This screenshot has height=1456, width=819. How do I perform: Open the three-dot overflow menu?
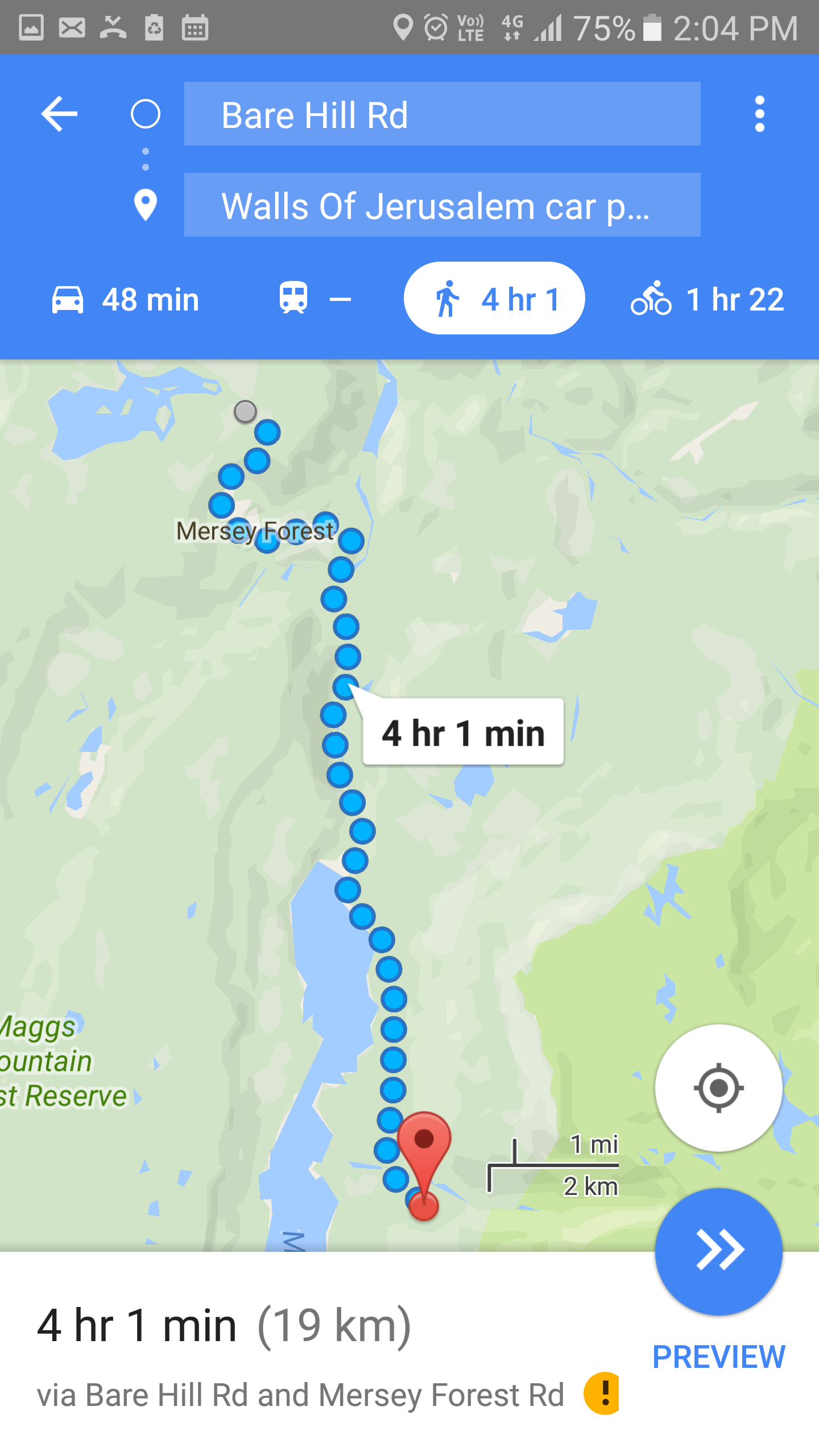759,114
